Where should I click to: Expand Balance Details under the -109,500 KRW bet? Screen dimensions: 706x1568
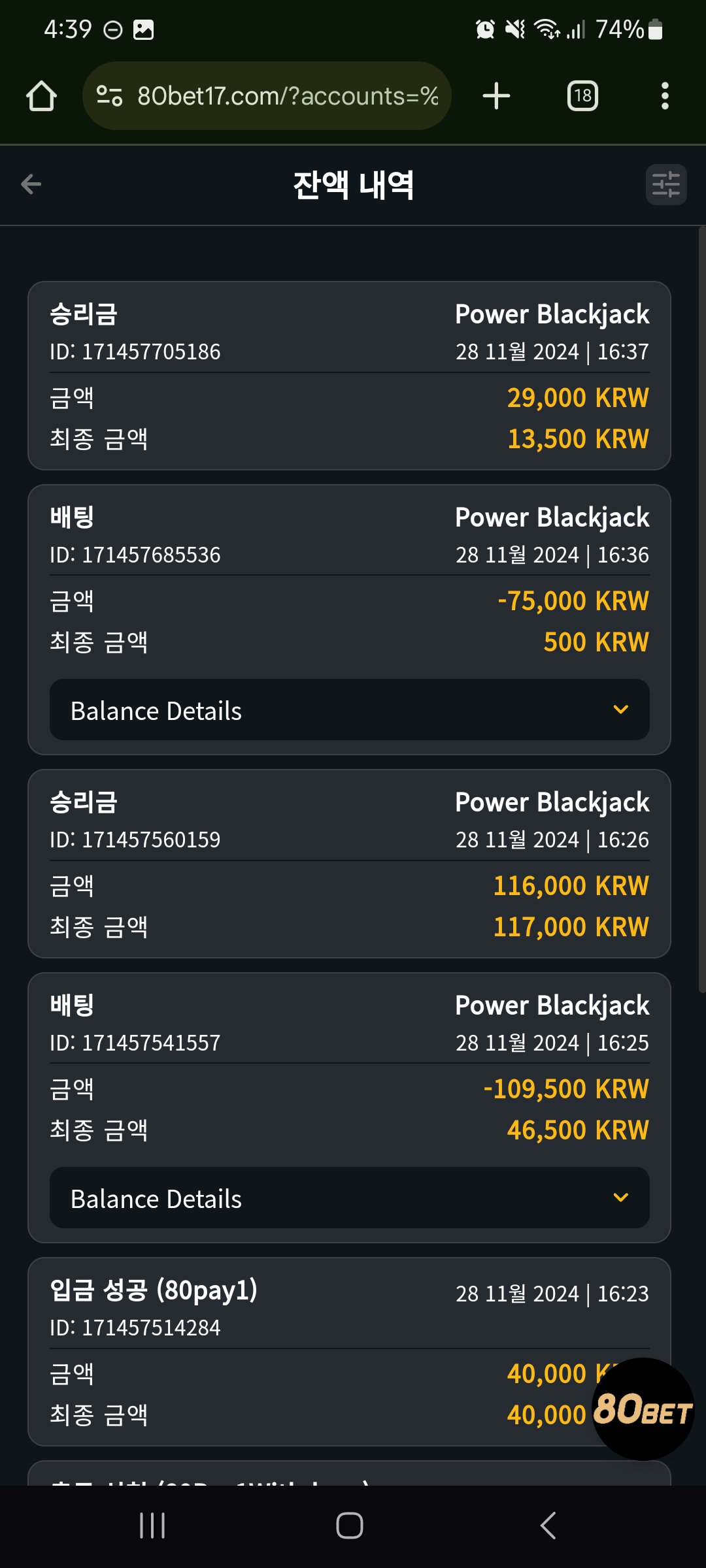pyautogui.click(x=350, y=1198)
